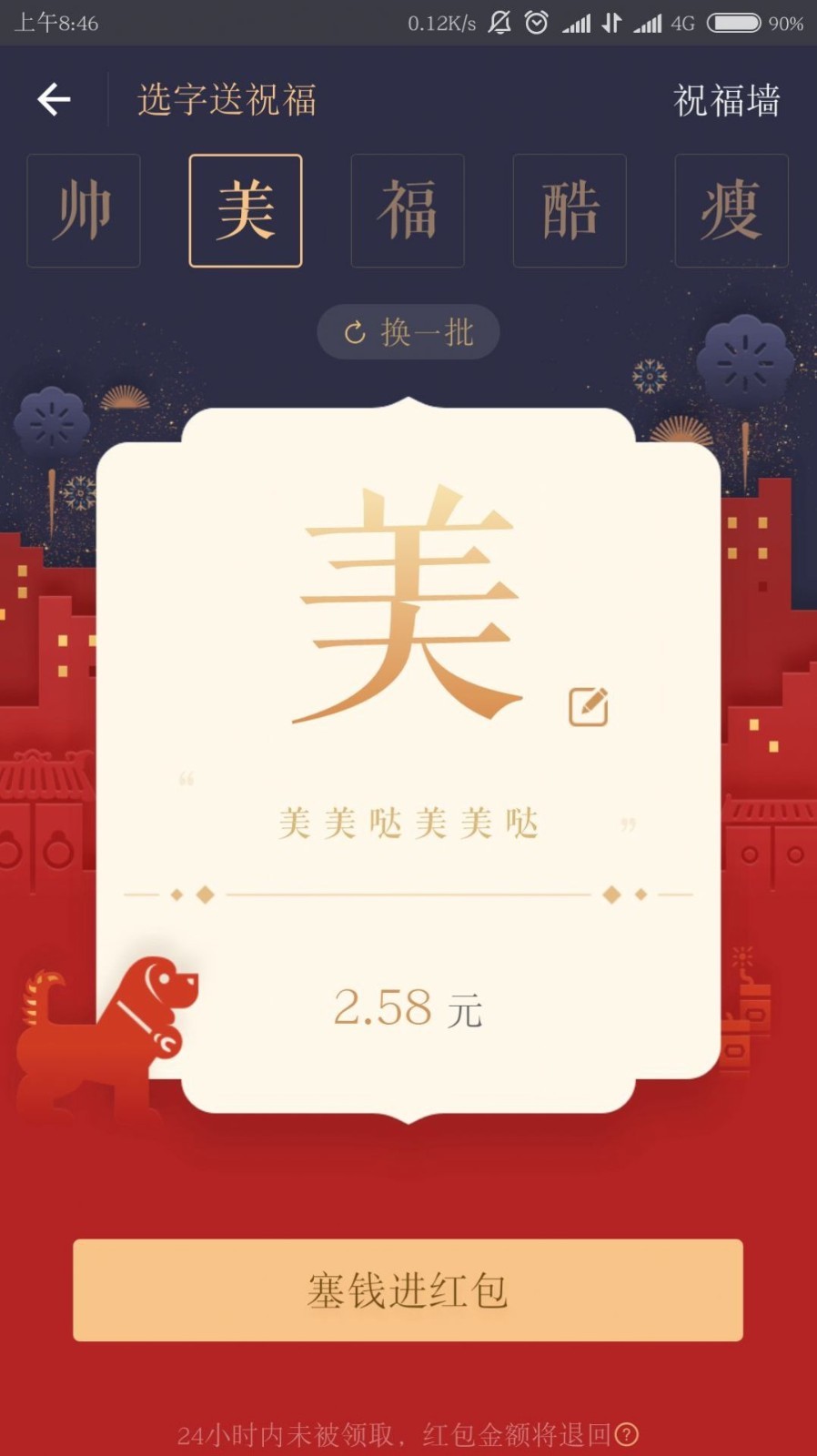Refresh characters with 换一批
This screenshot has height=1456, width=817.
click(408, 332)
